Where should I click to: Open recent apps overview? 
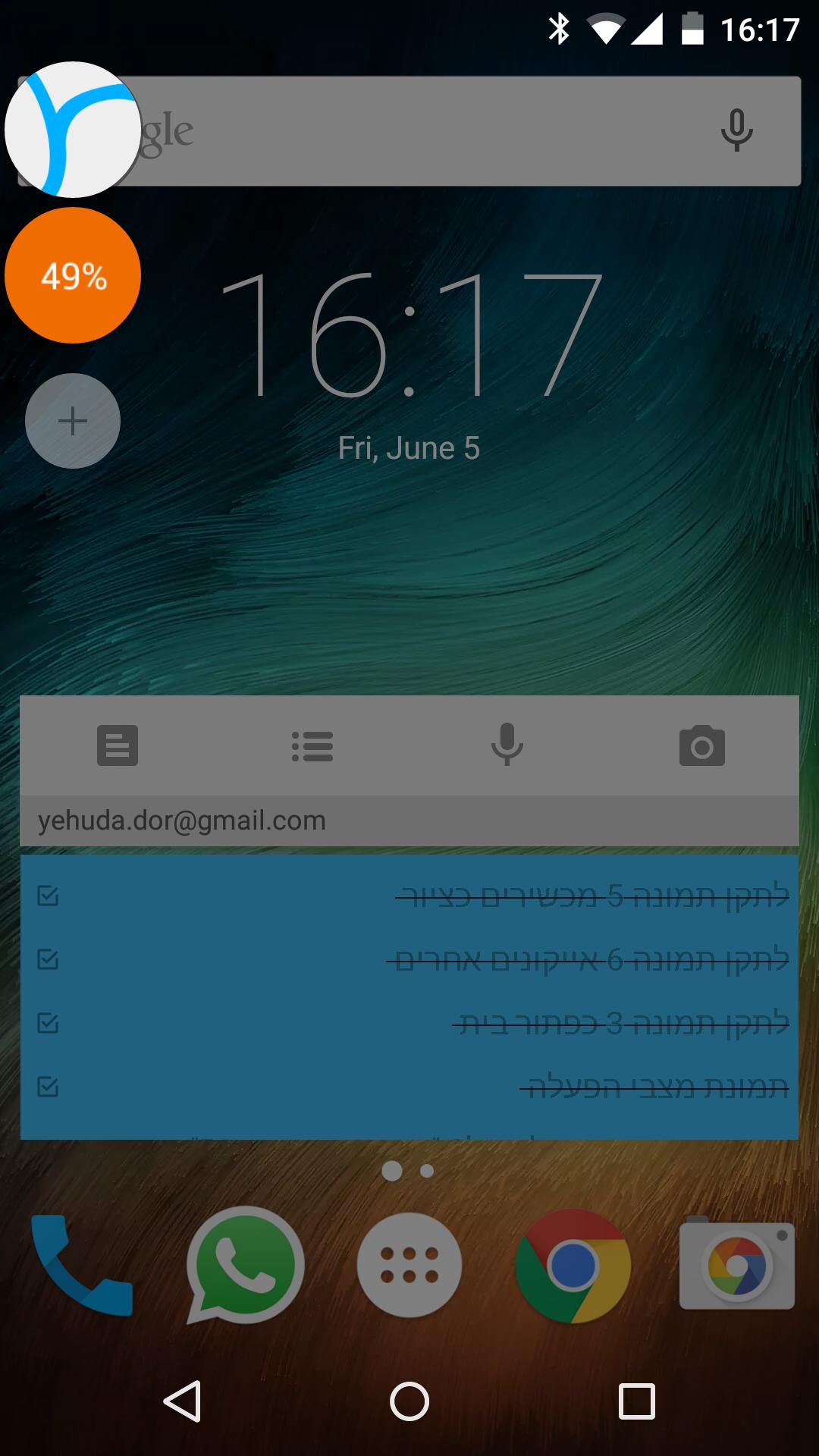(x=636, y=1401)
